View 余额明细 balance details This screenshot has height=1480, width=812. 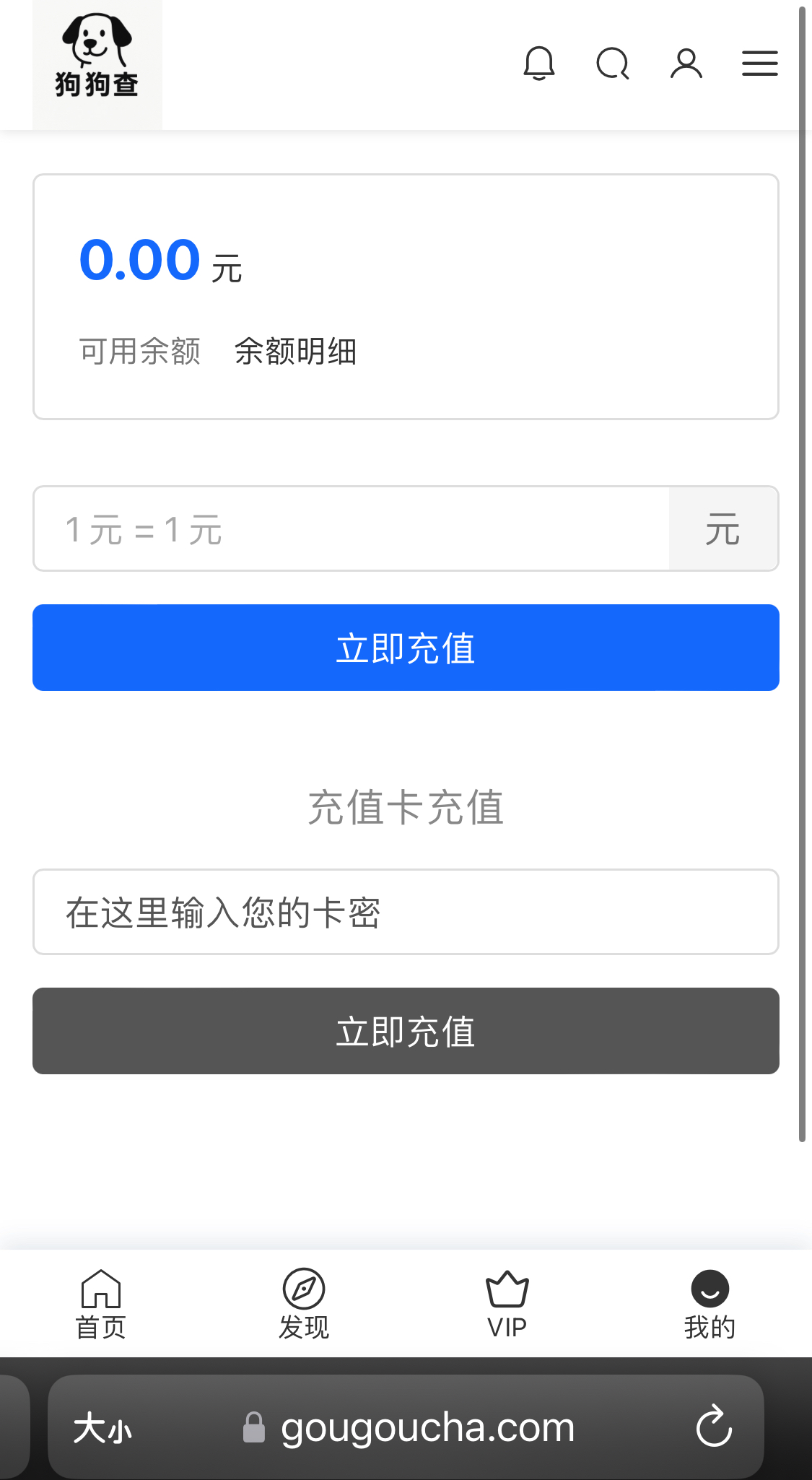coord(296,352)
